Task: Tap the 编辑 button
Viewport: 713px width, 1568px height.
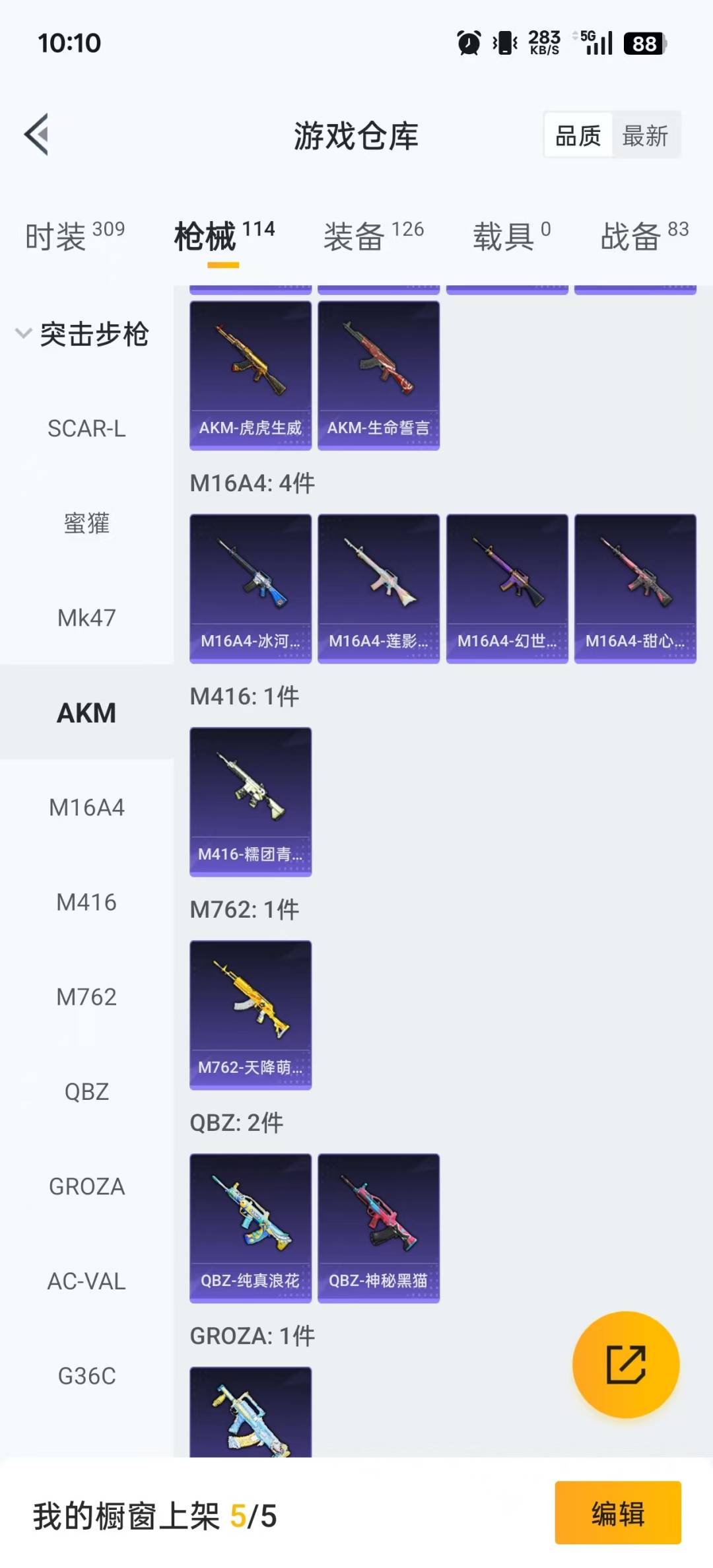Action: (617, 1513)
